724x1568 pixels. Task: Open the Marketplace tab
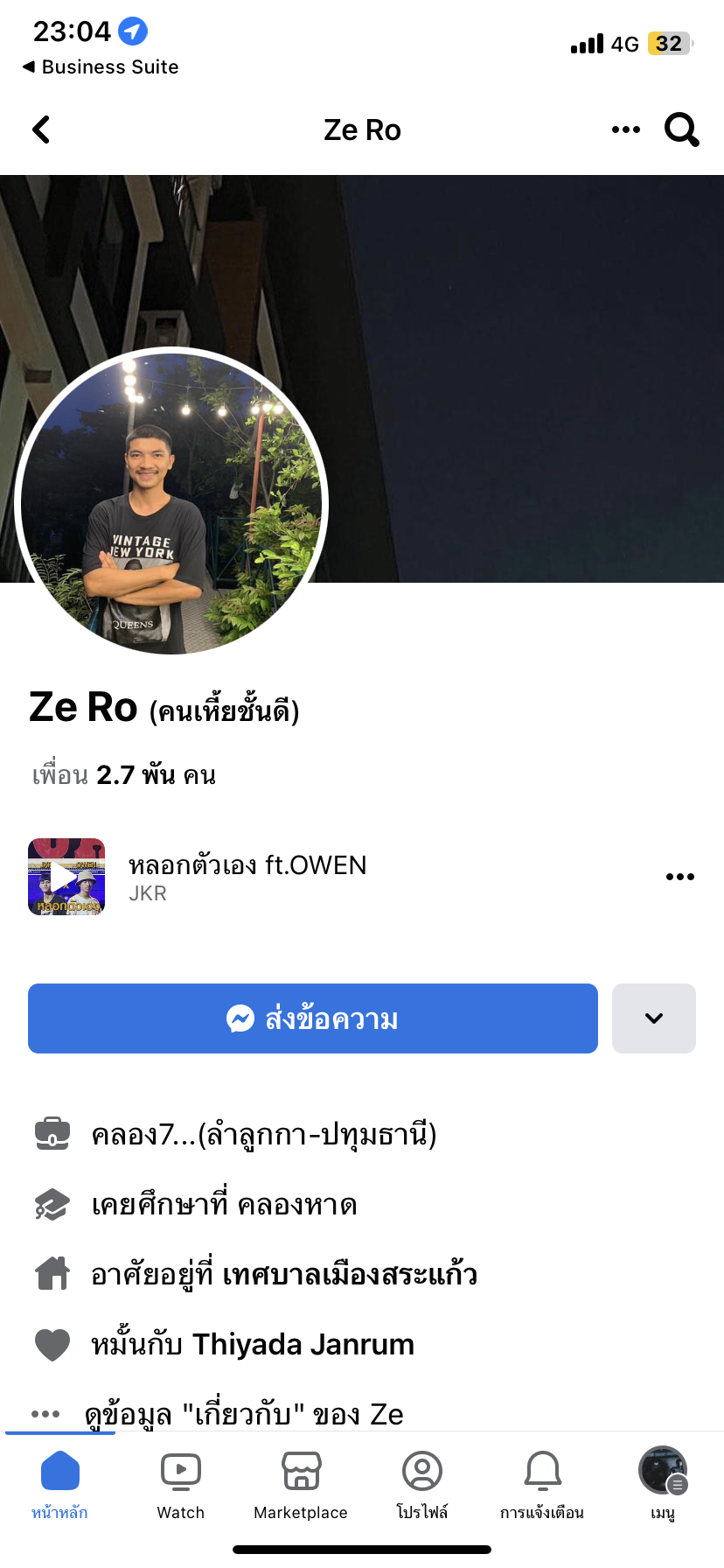tap(301, 1483)
